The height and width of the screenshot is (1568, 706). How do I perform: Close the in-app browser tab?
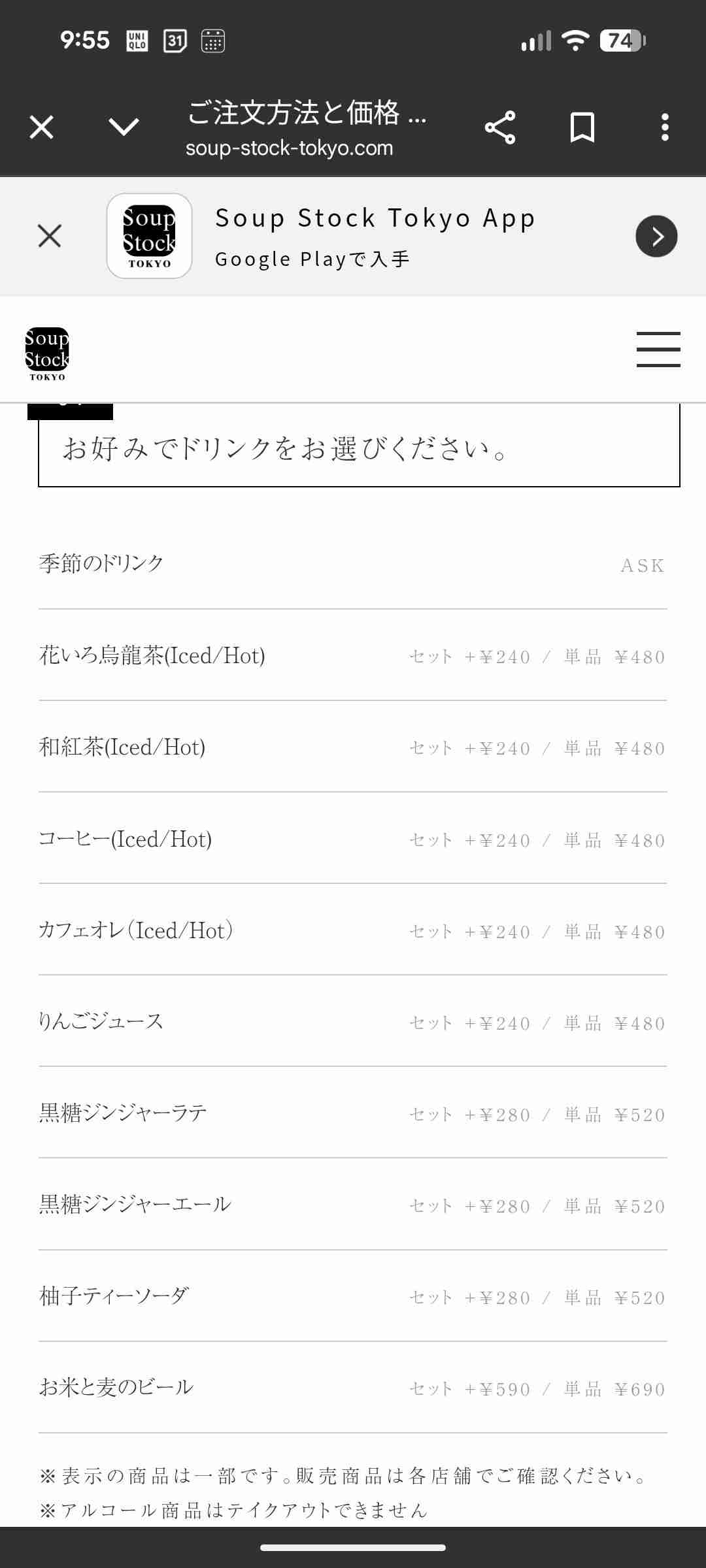[x=42, y=127]
